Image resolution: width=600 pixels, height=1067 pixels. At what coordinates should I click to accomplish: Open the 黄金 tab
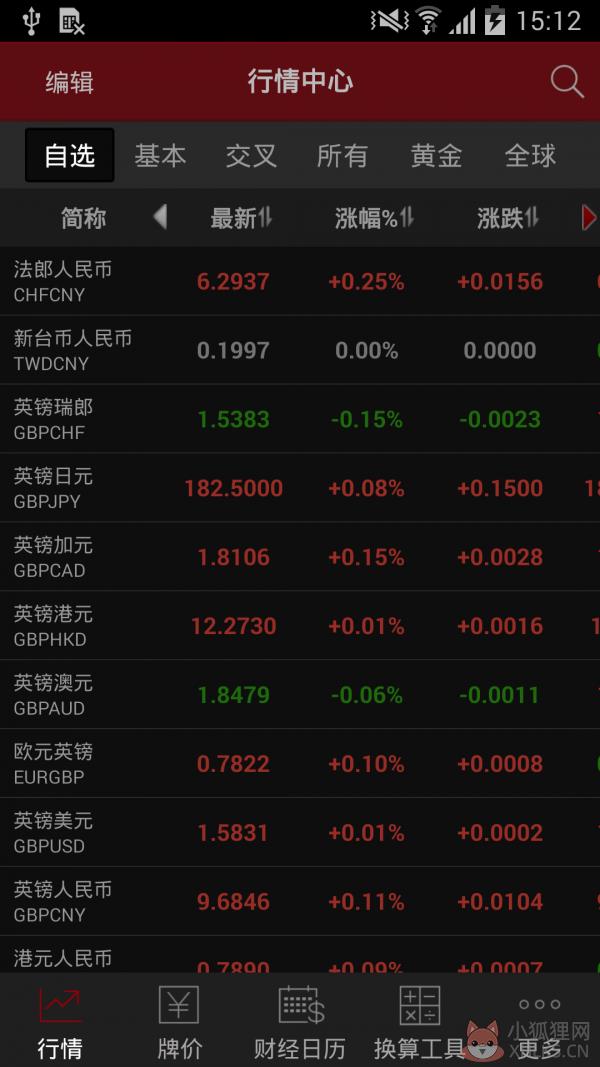[x=436, y=156]
